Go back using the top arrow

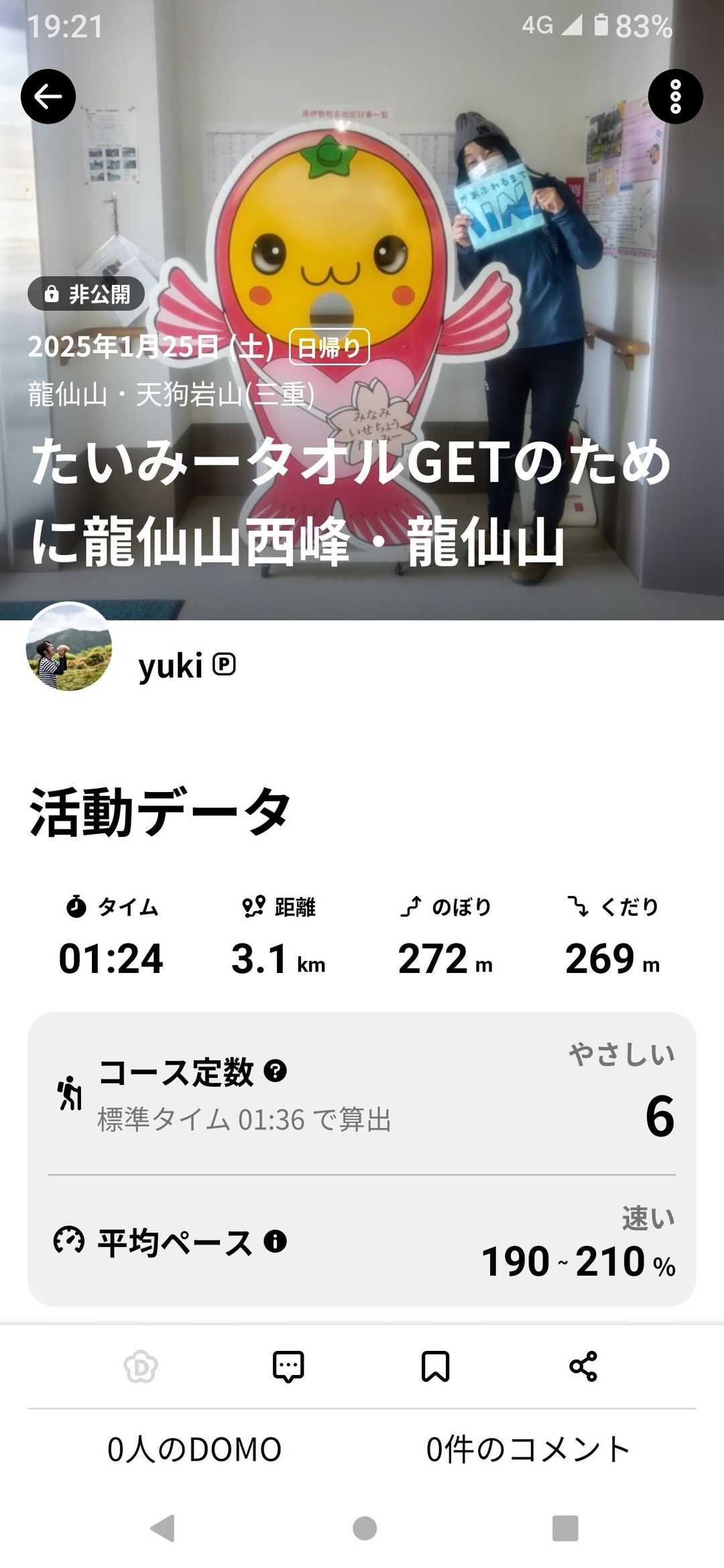[48, 97]
